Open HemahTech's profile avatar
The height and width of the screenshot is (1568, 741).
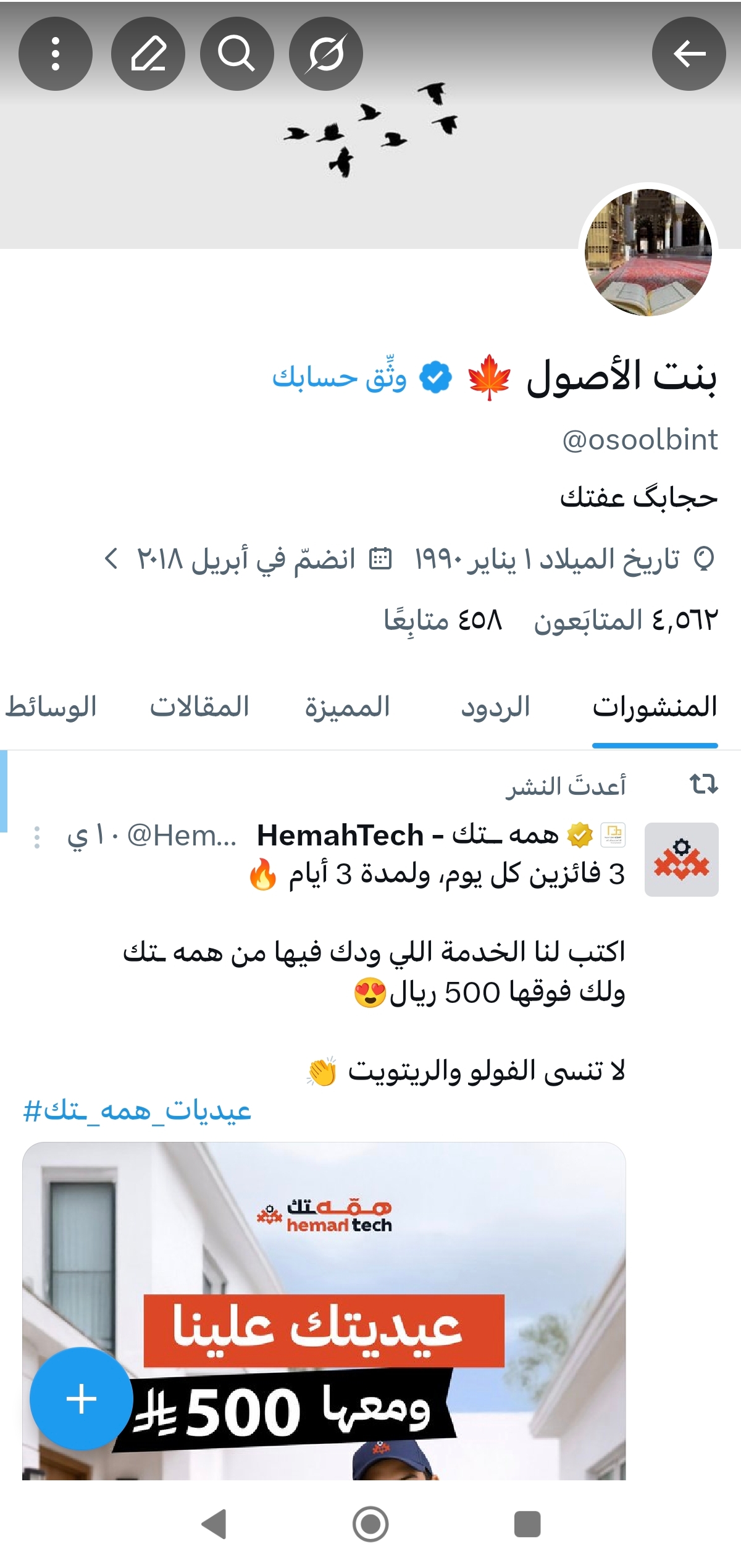(x=681, y=859)
